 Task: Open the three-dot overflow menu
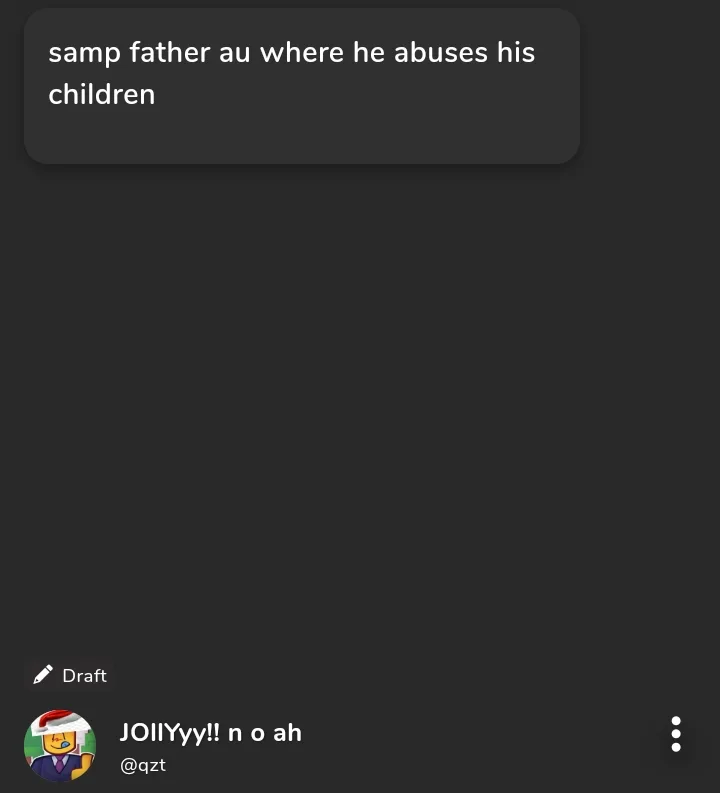[676, 734]
